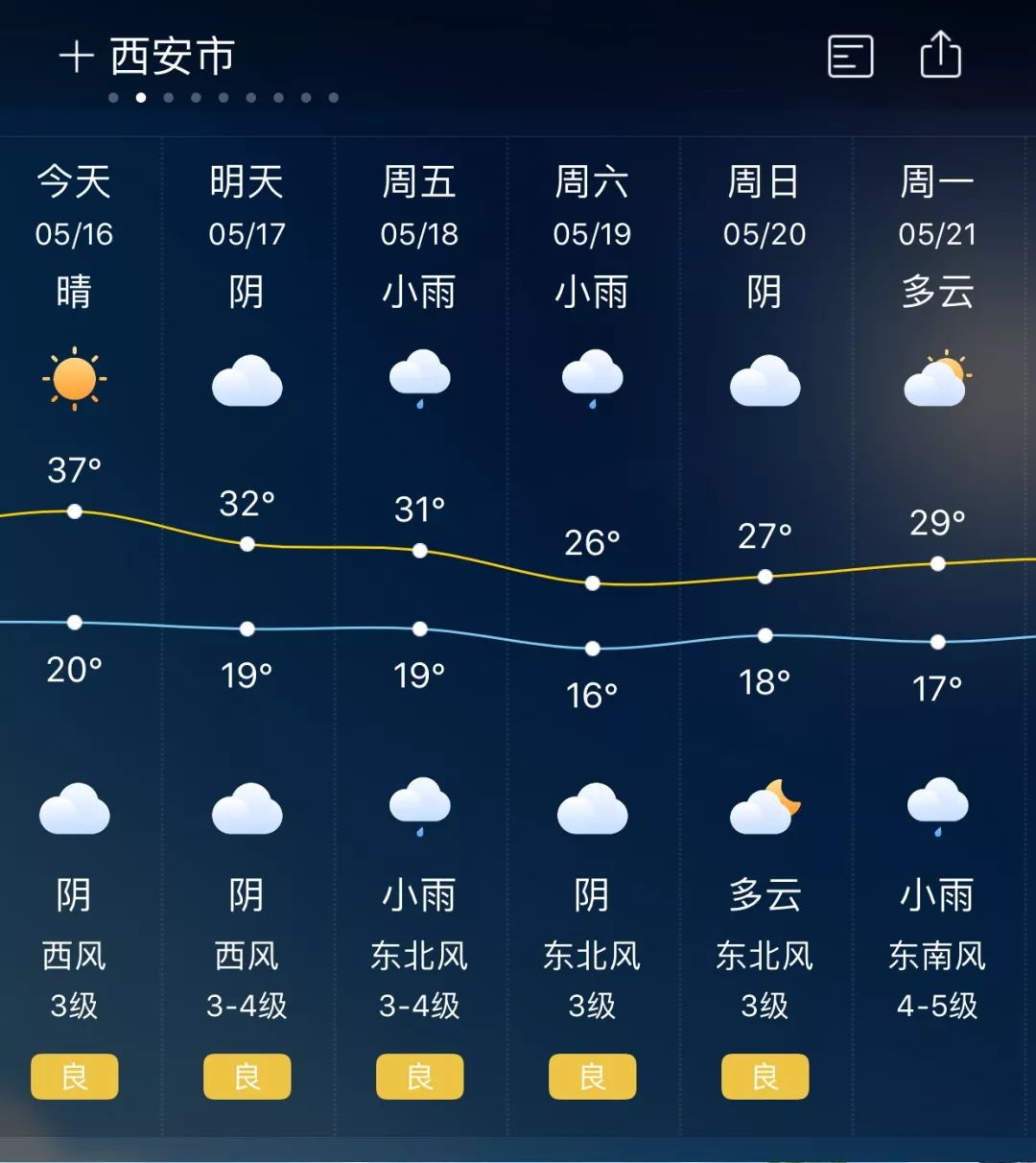
Task: Tap today's nighttime overcast cloud icon
Action: pyautogui.click(x=74, y=807)
